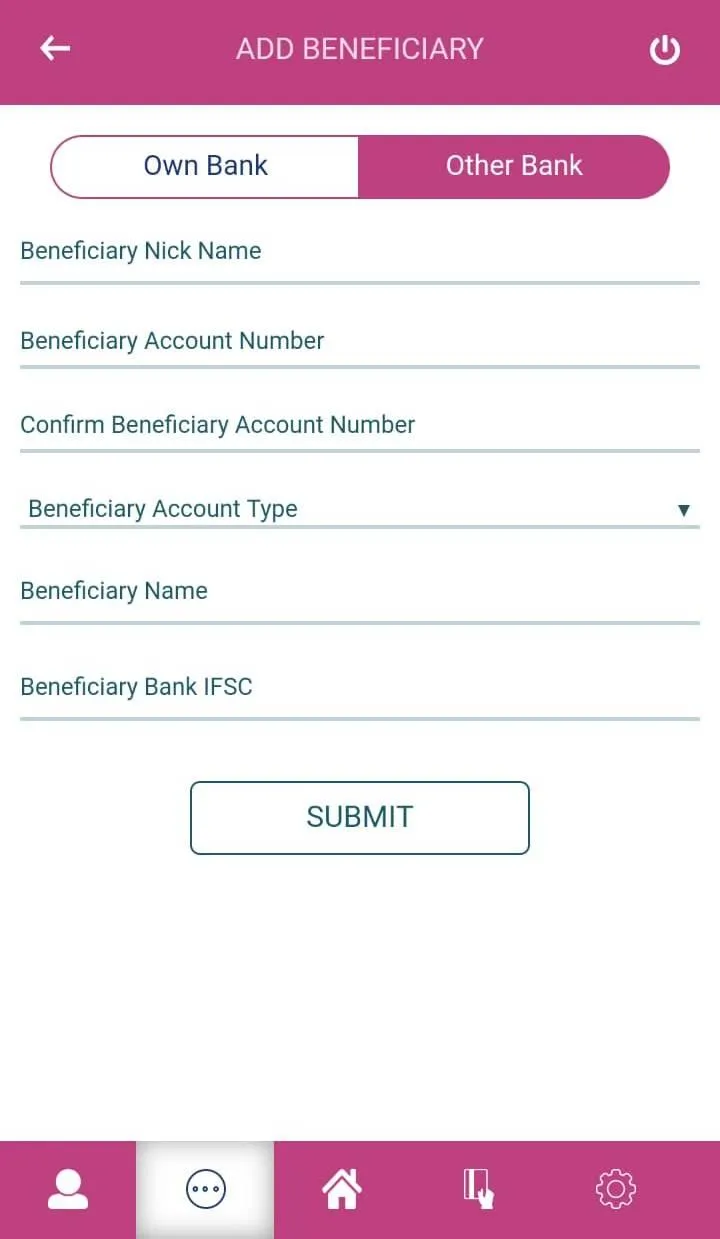The image size is (720, 1239).
Task: Expand the Beneficiary Account Type dropdown
Action: [x=359, y=509]
